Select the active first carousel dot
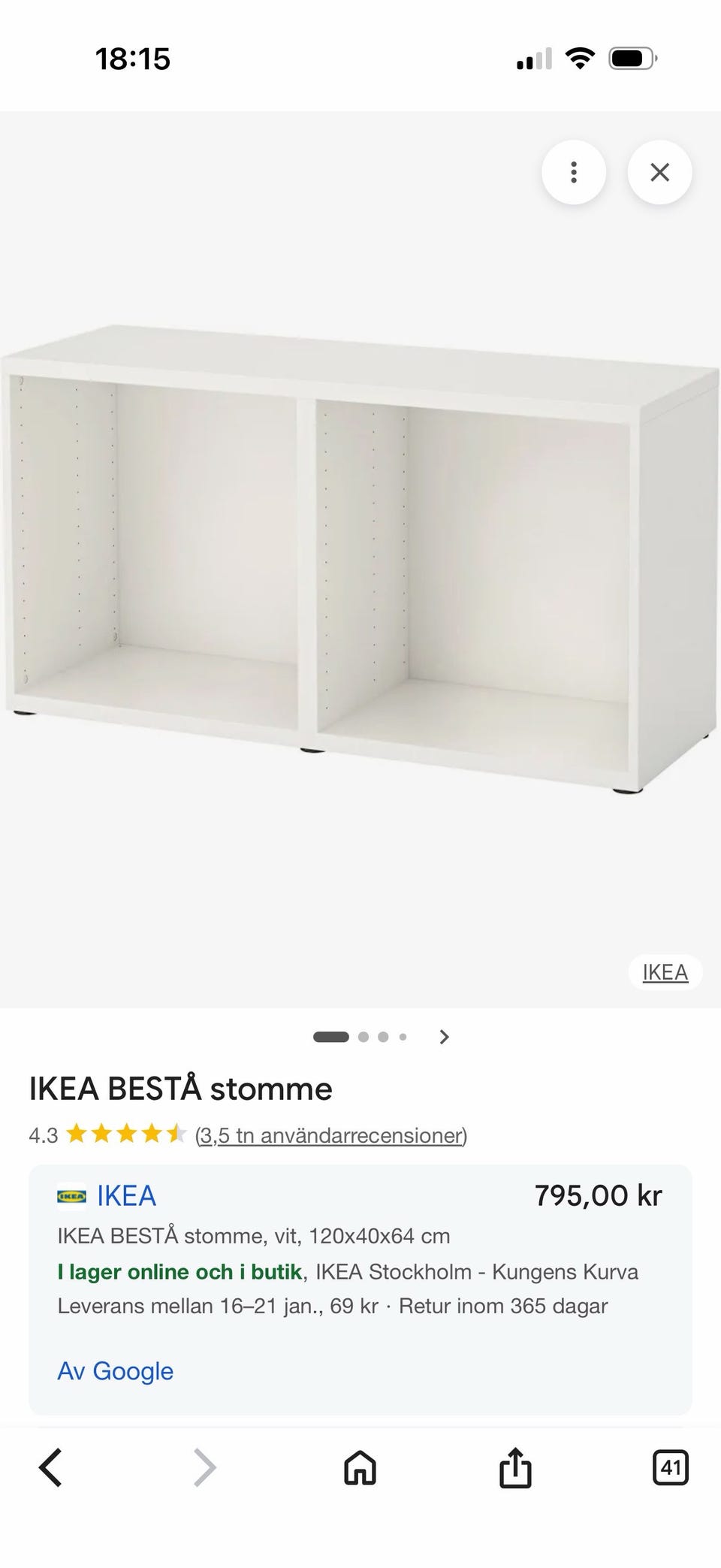 tap(330, 1037)
